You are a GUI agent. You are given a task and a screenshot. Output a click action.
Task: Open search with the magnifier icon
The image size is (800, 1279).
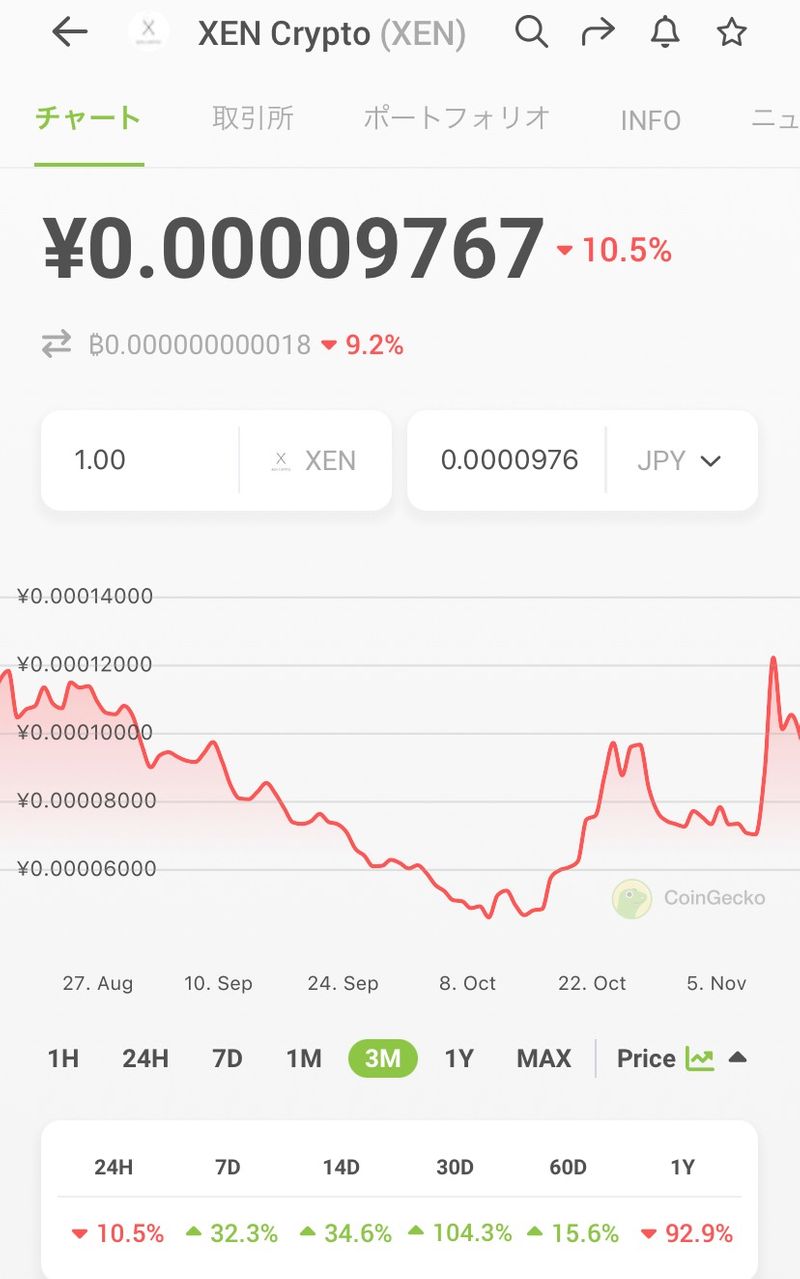point(531,33)
